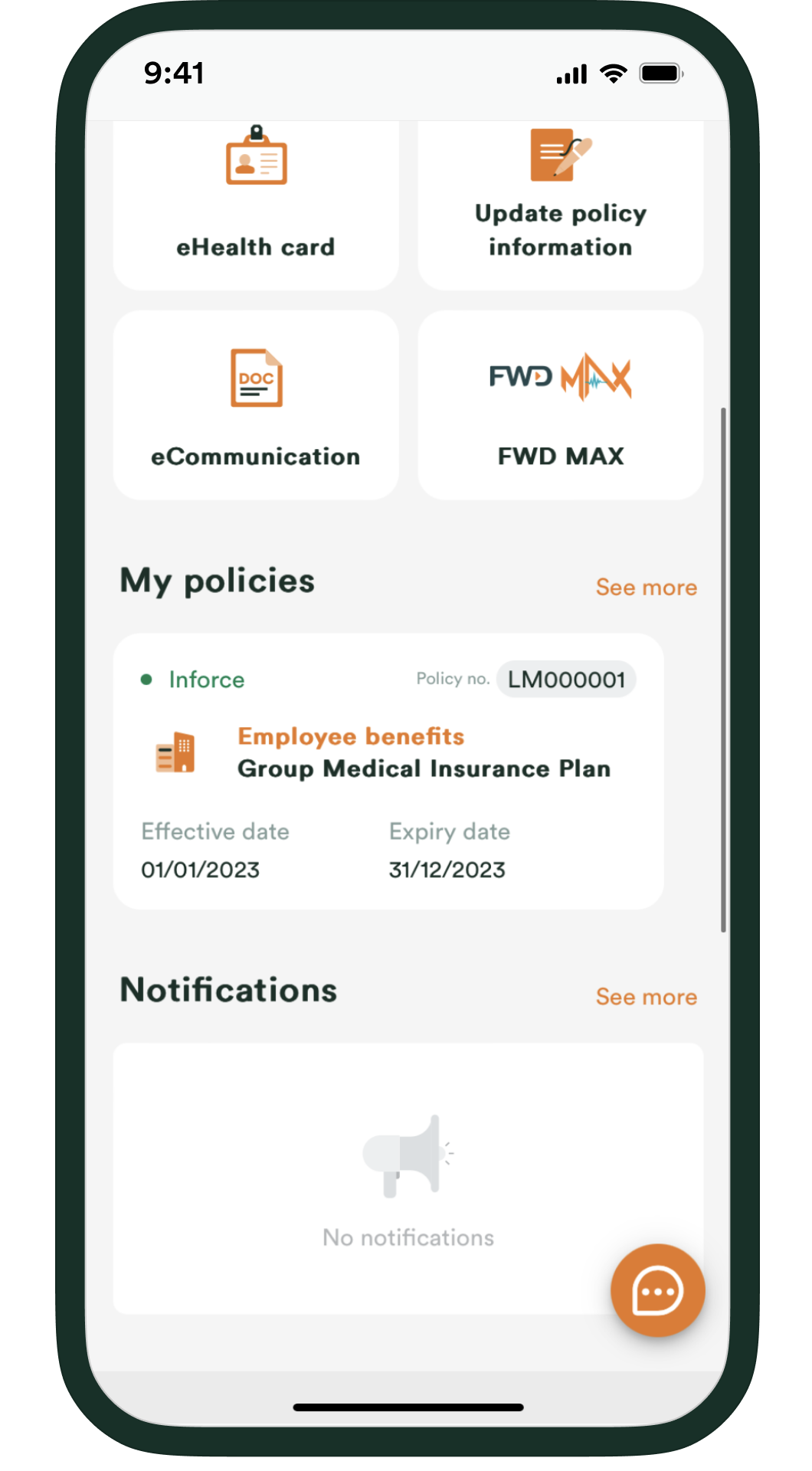Screen dimensions: 812x1471
Task: See more notifications
Action: (x=646, y=997)
